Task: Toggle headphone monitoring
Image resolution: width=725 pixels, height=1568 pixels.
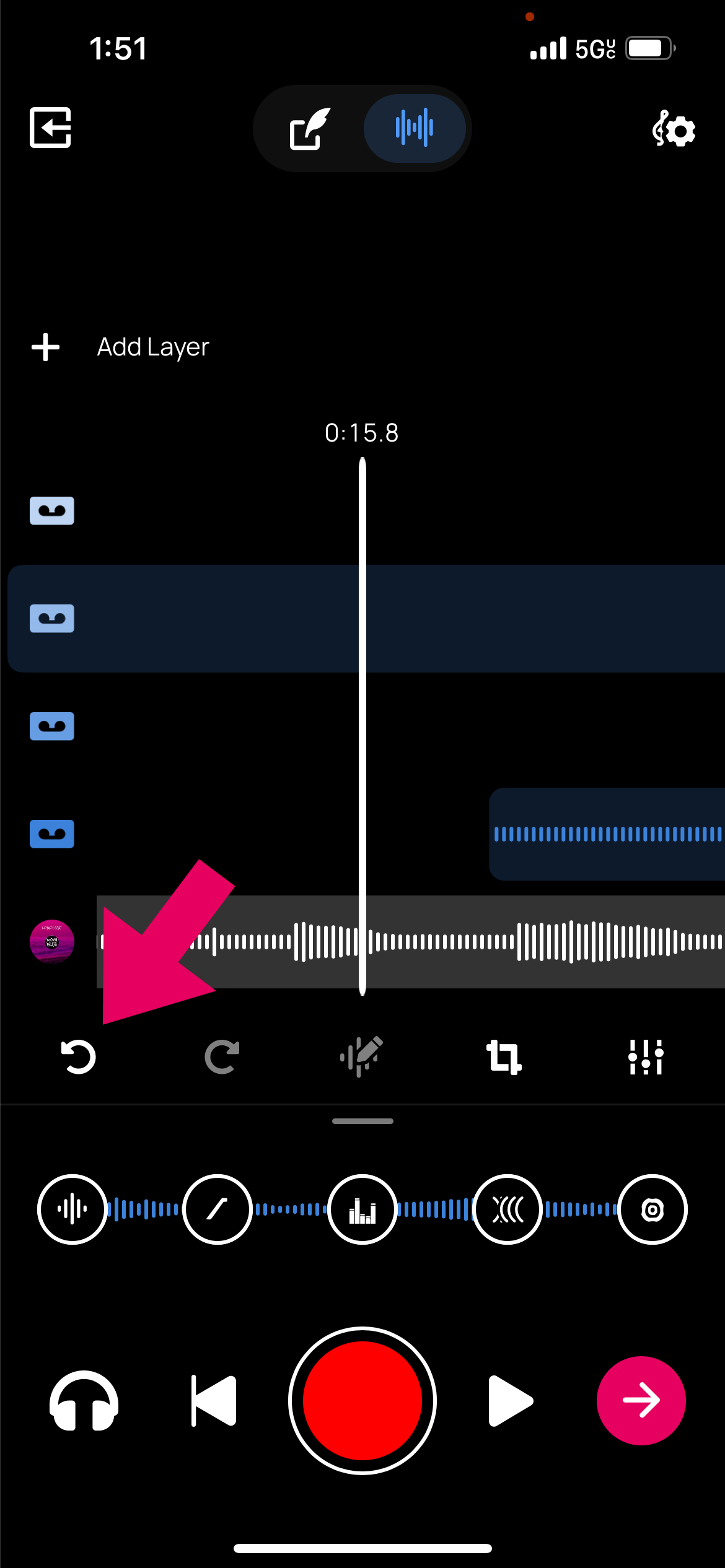Action: click(84, 1400)
